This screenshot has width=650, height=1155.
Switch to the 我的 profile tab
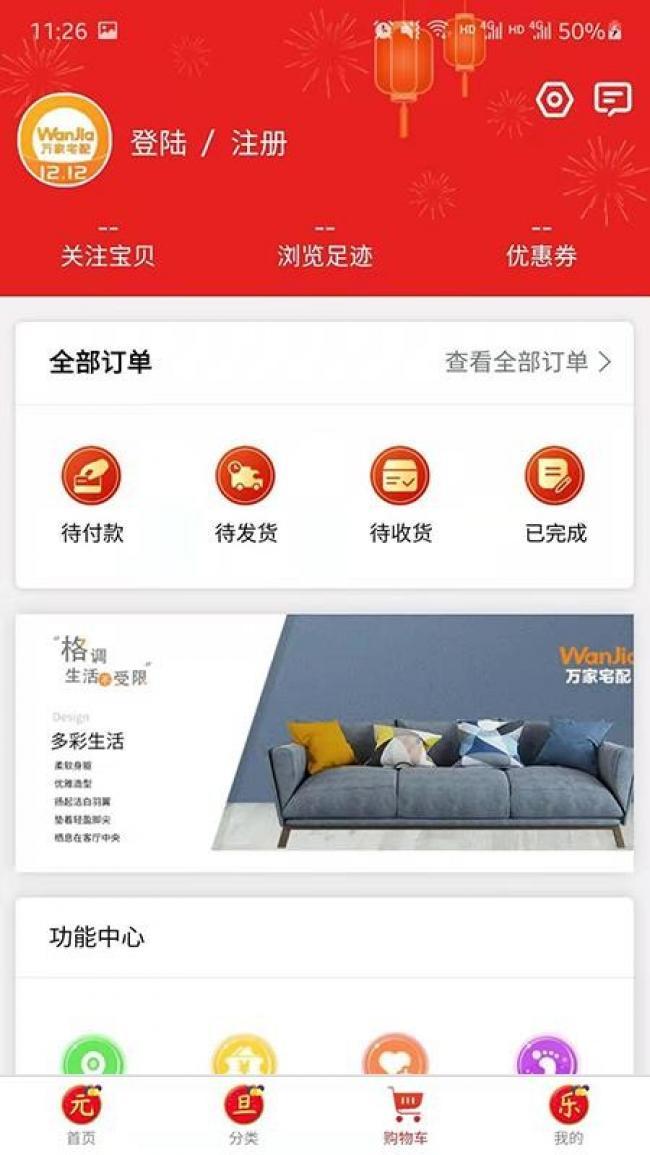tap(568, 1115)
